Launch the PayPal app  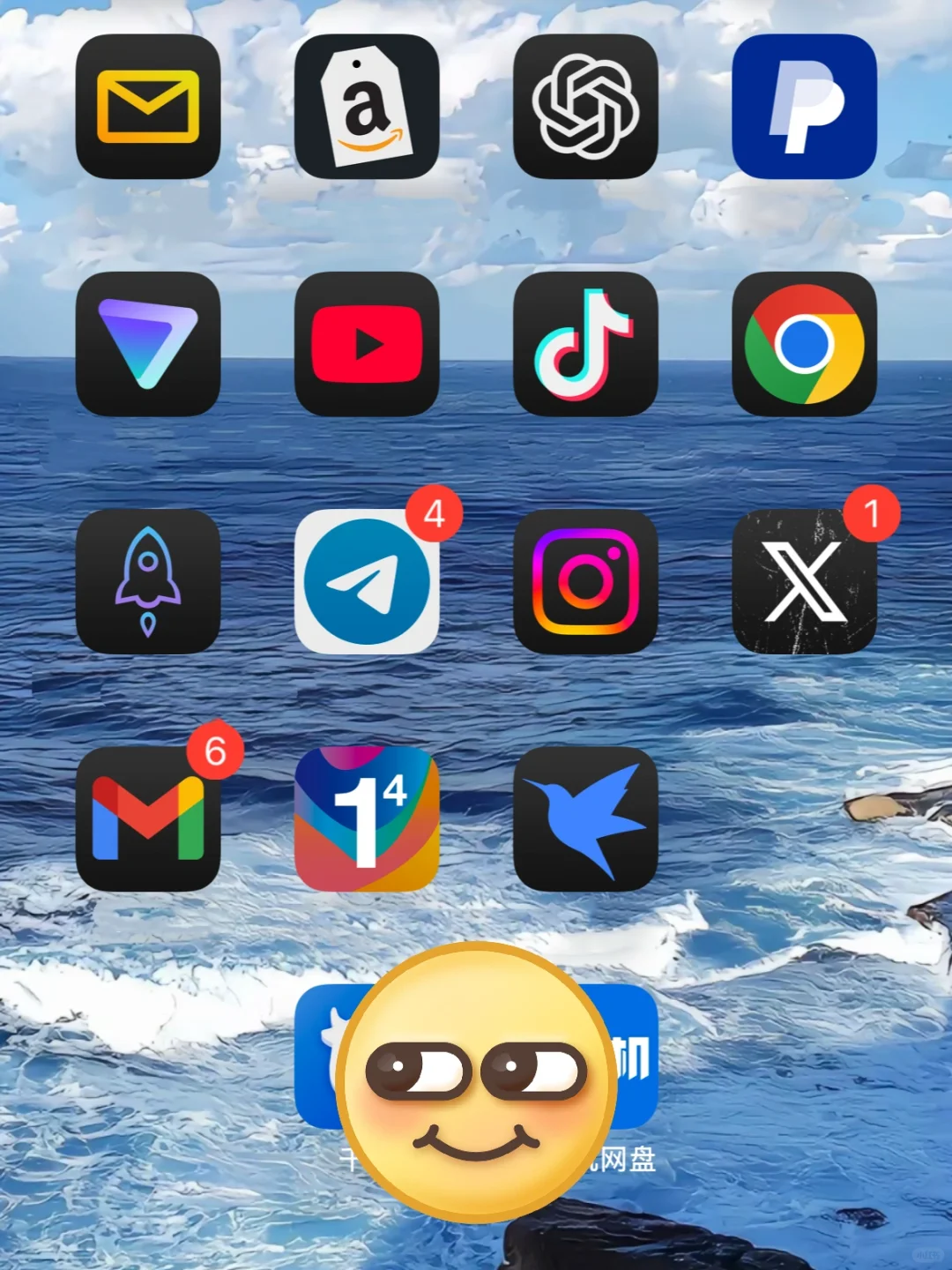pos(804,107)
